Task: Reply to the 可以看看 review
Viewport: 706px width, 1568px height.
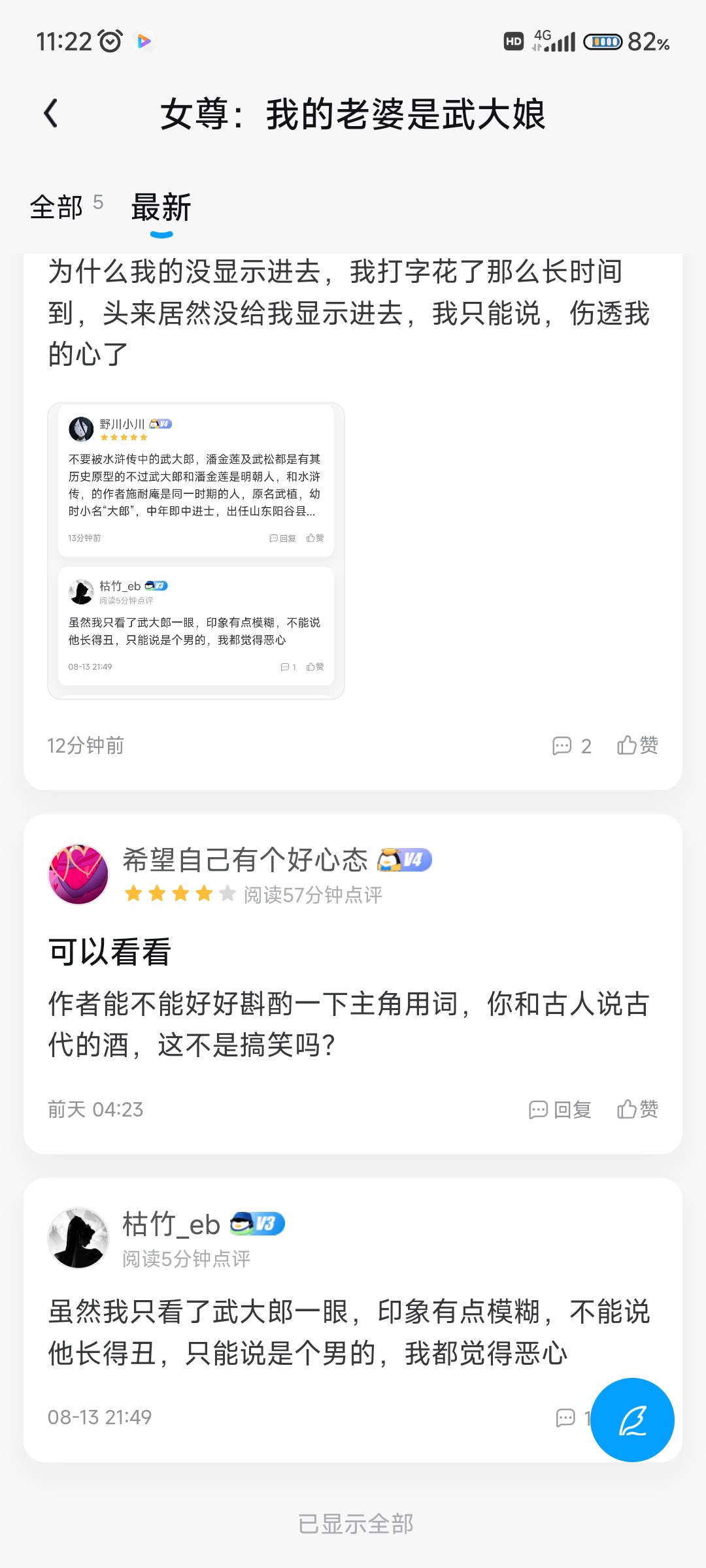Action: click(560, 1109)
